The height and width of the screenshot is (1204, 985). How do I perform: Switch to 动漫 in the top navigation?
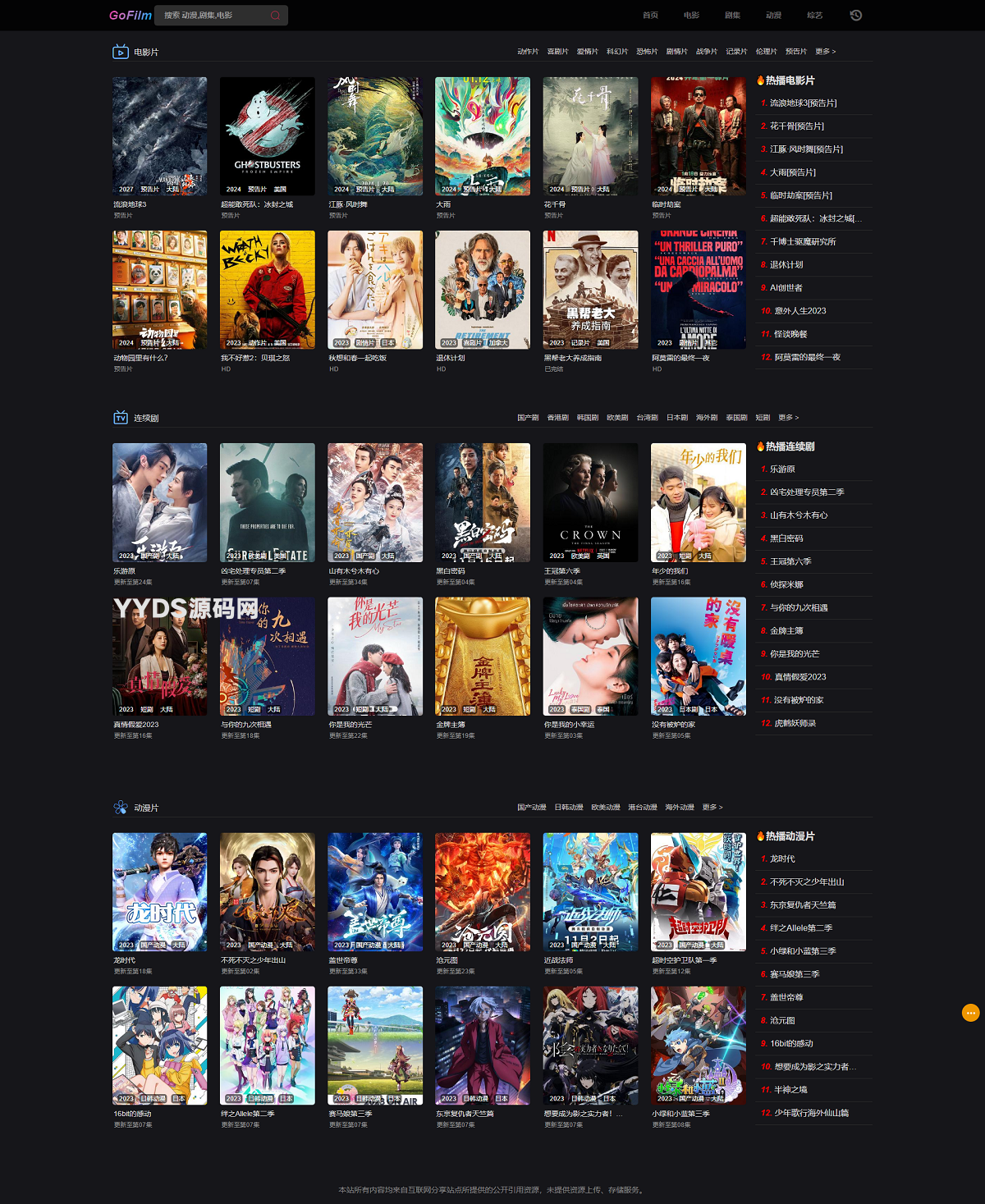point(773,15)
